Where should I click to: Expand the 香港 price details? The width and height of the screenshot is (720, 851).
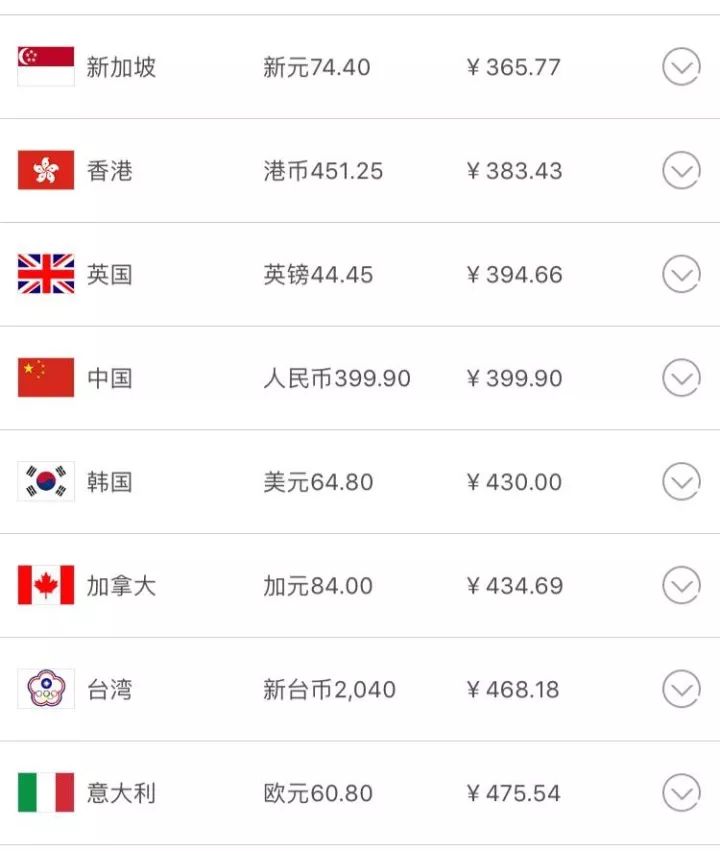681,171
